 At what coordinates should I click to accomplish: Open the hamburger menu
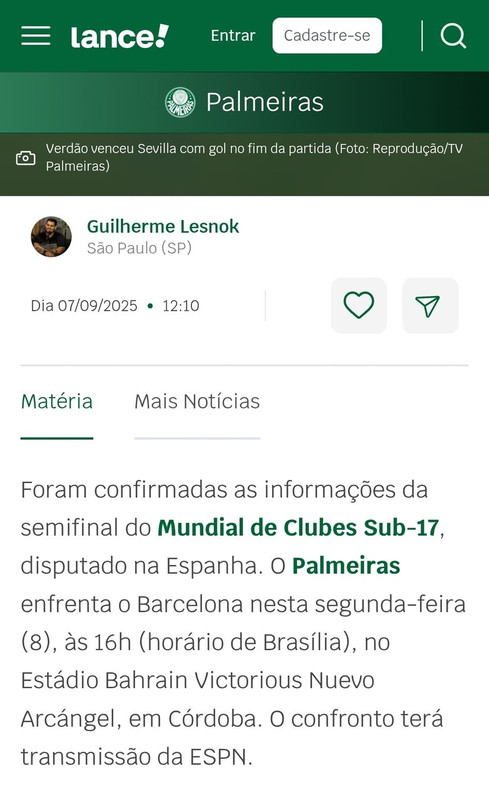[x=36, y=36]
